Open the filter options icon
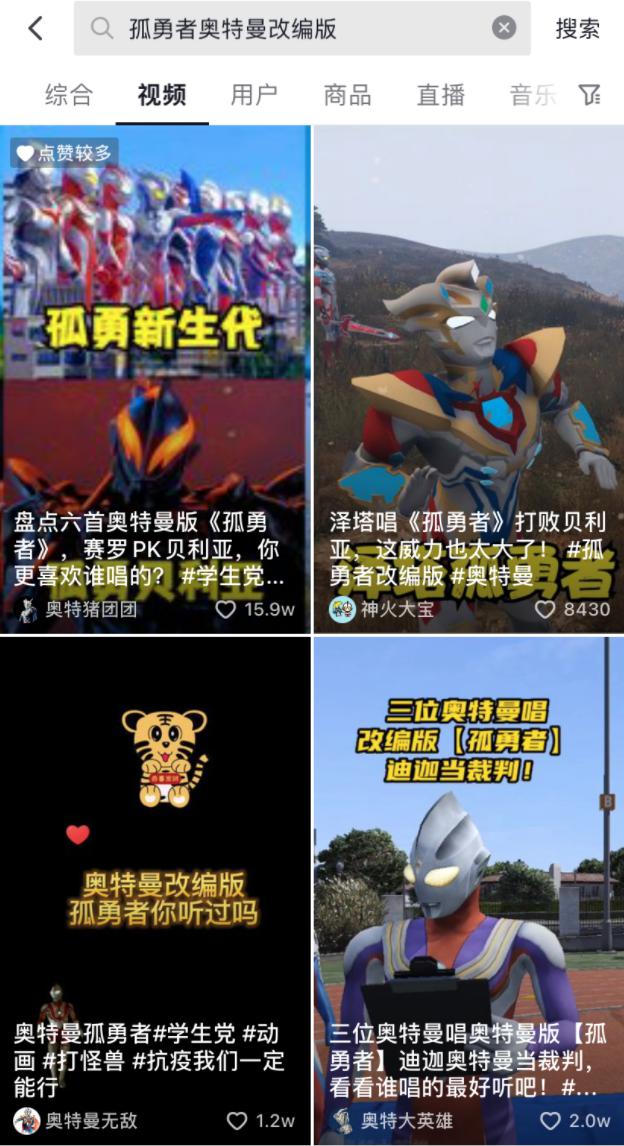Screen dimensions: 624x1146 click(x=590, y=95)
